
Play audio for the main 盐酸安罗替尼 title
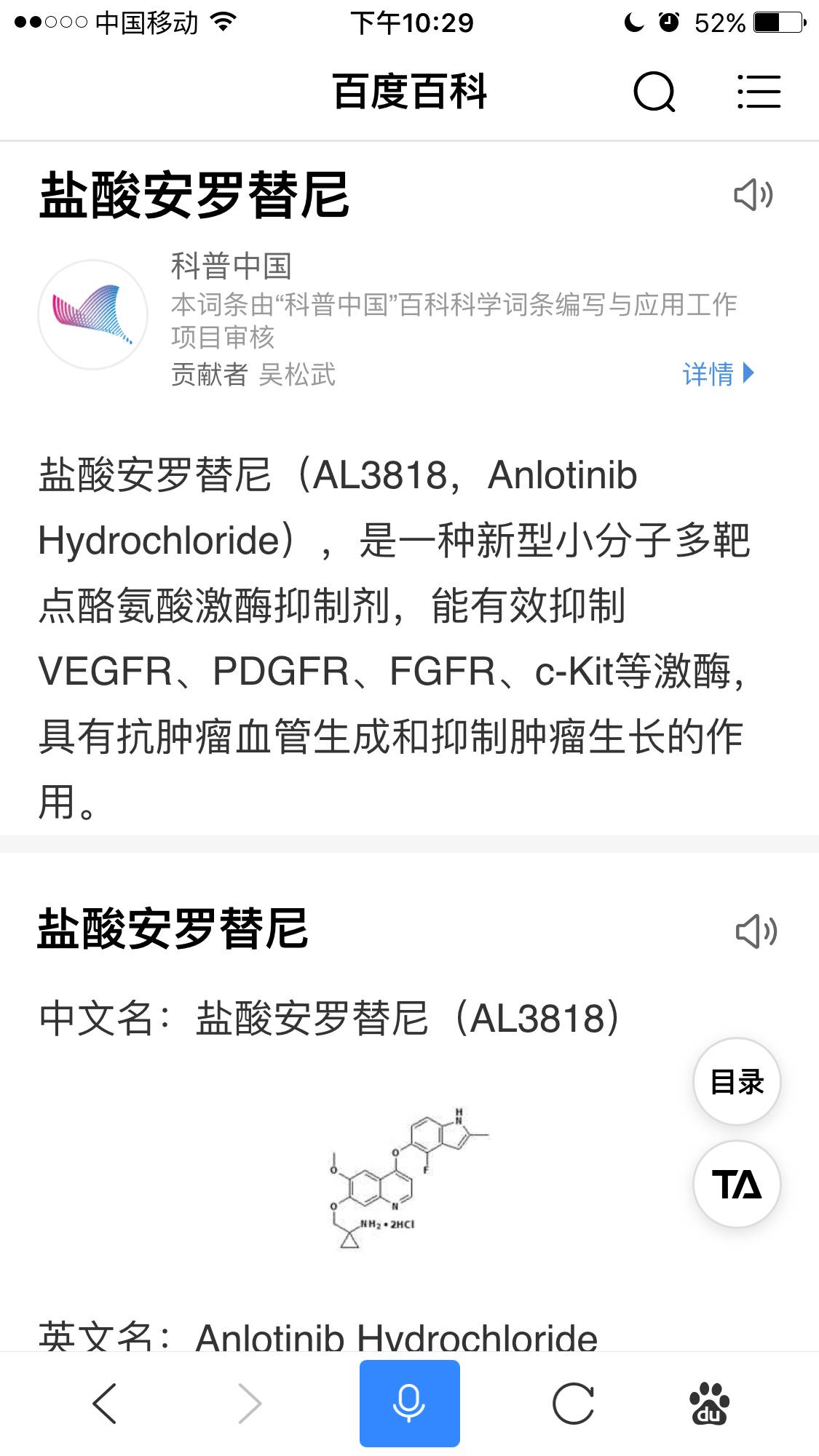click(x=753, y=195)
